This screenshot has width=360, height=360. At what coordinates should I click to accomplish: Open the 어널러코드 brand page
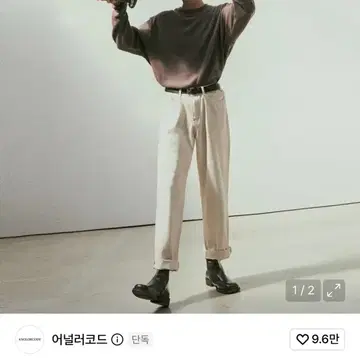tap(79, 339)
